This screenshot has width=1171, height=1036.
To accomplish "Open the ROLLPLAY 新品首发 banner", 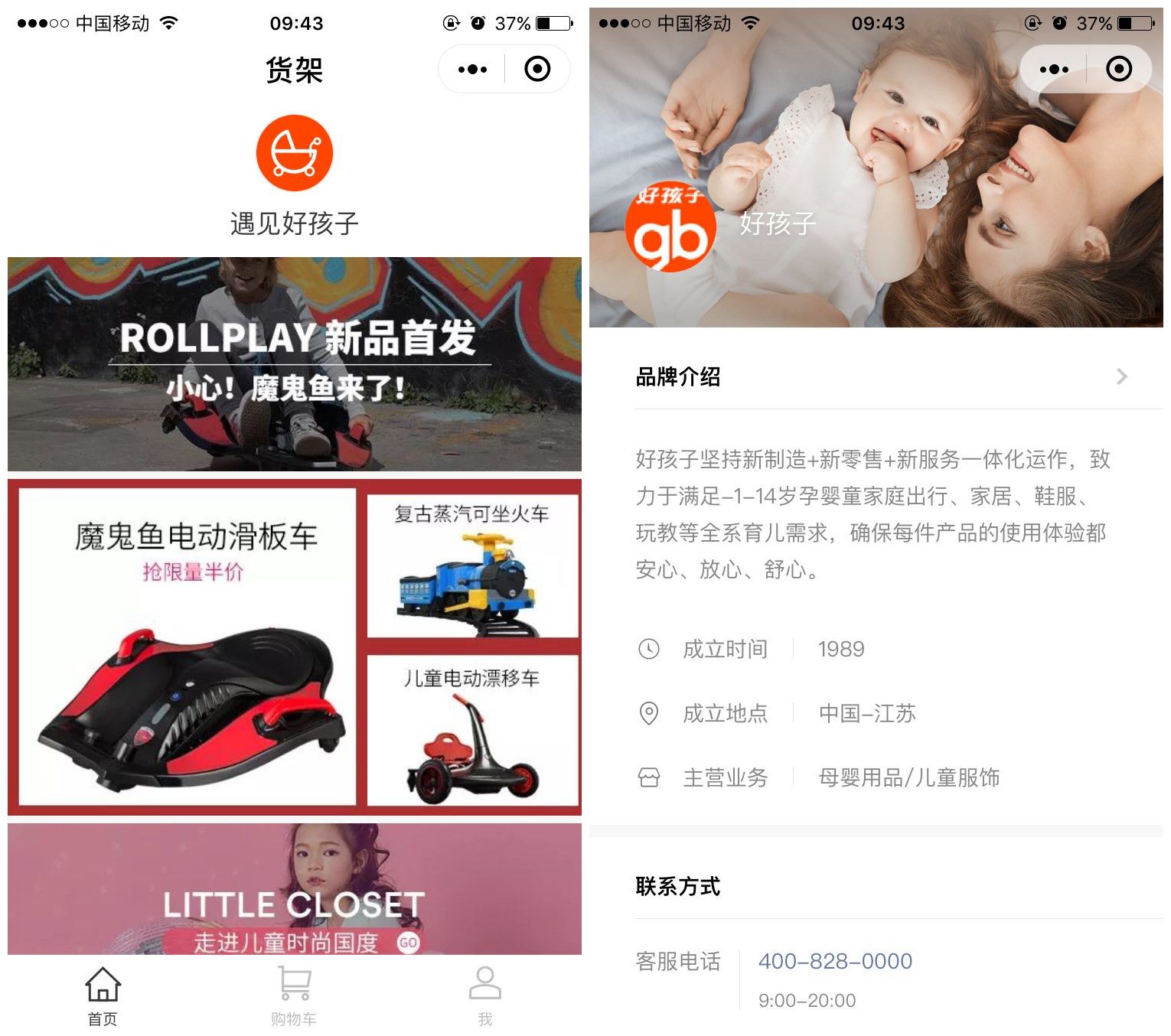I will tap(295, 363).
